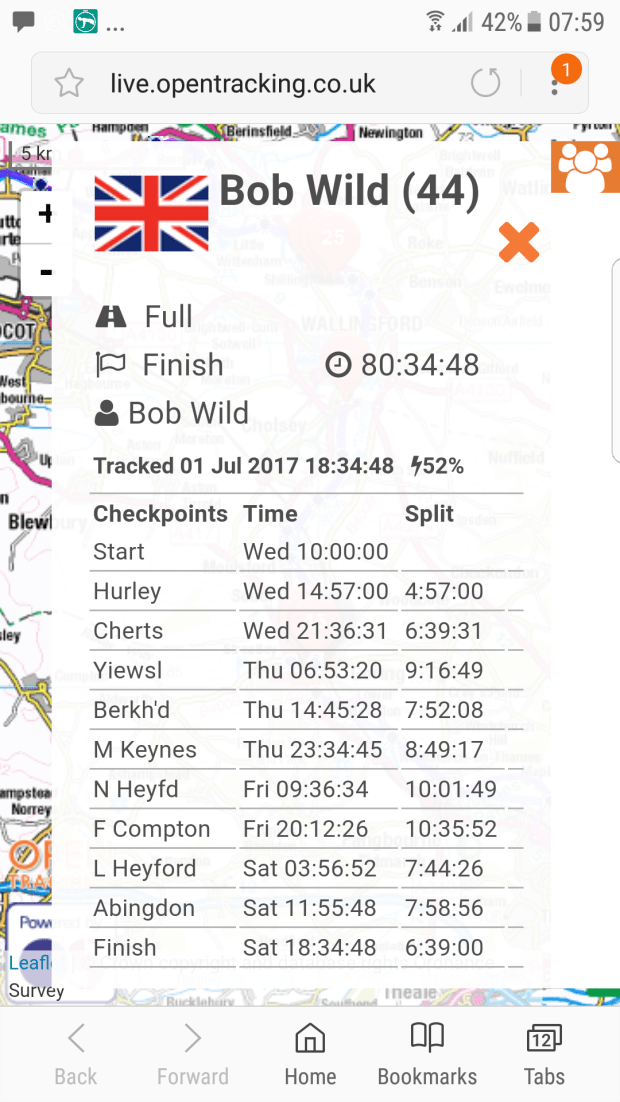Show the open Tabs
Image resolution: width=620 pixels, height=1102 pixels.
click(x=544, y=1054)
